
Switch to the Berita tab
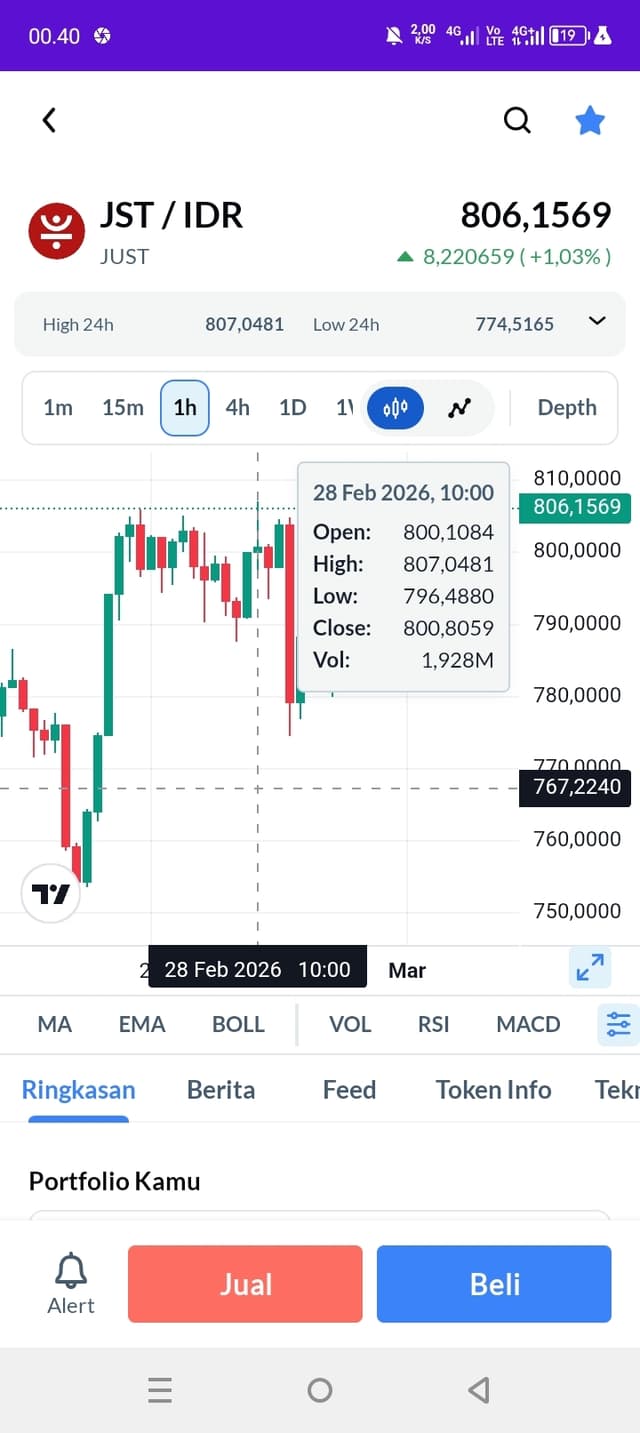point(221,1090)
